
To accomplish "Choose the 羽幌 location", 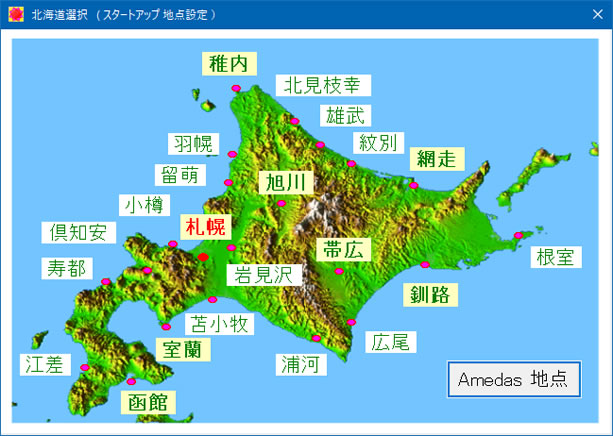I will click(x=191, y=144).
